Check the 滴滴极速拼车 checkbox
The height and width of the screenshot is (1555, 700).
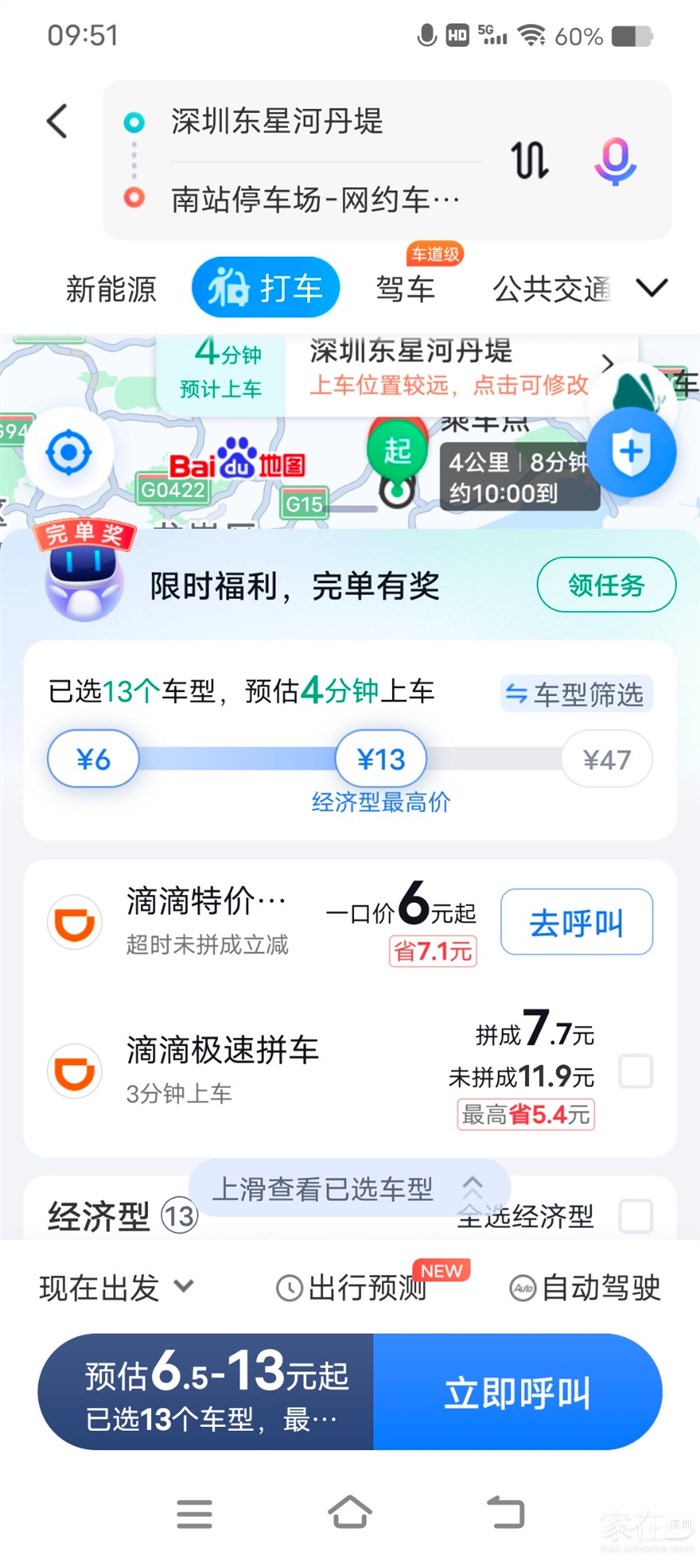[x=636, y=1072]
